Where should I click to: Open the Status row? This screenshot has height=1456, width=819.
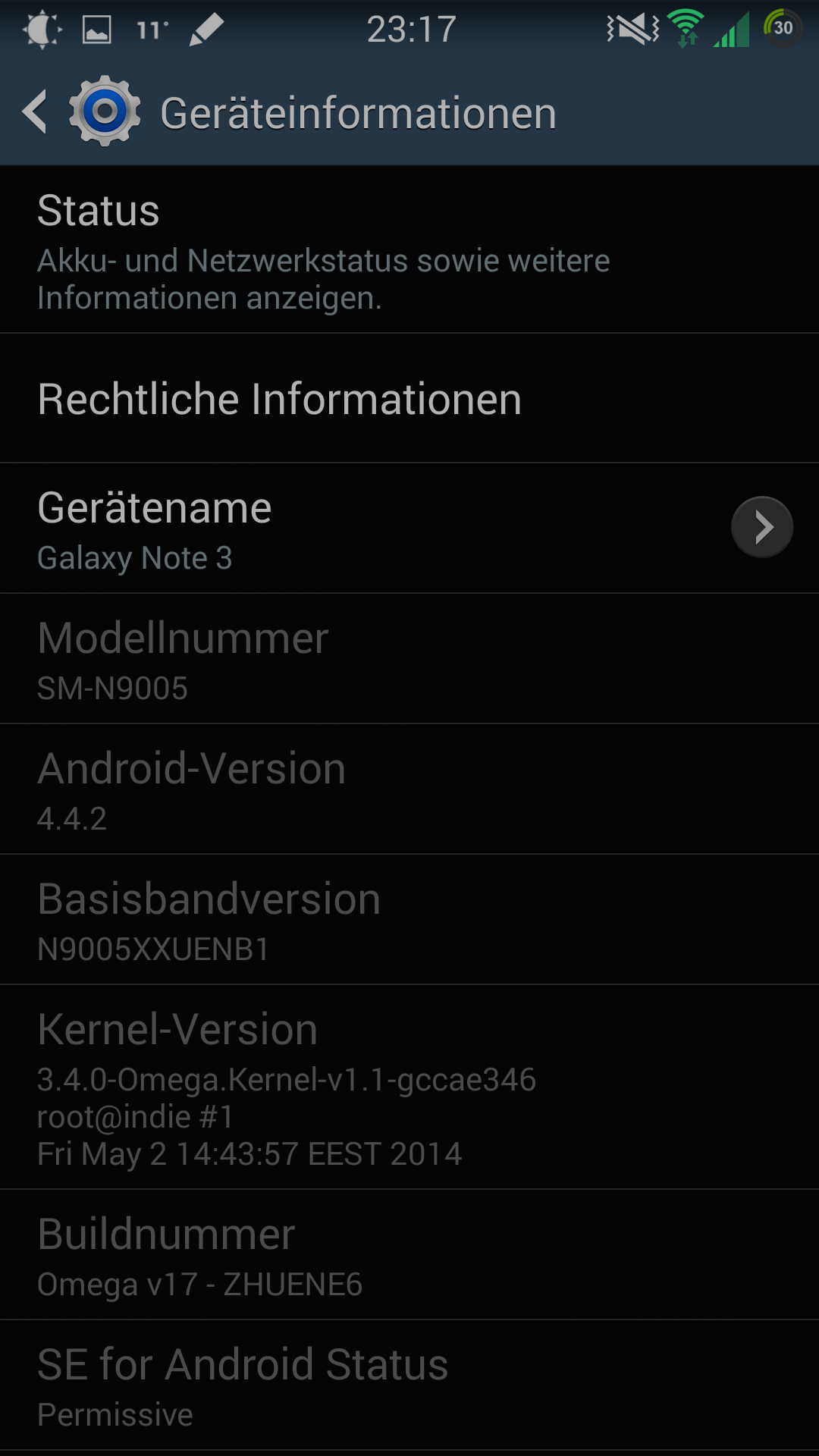409,249
